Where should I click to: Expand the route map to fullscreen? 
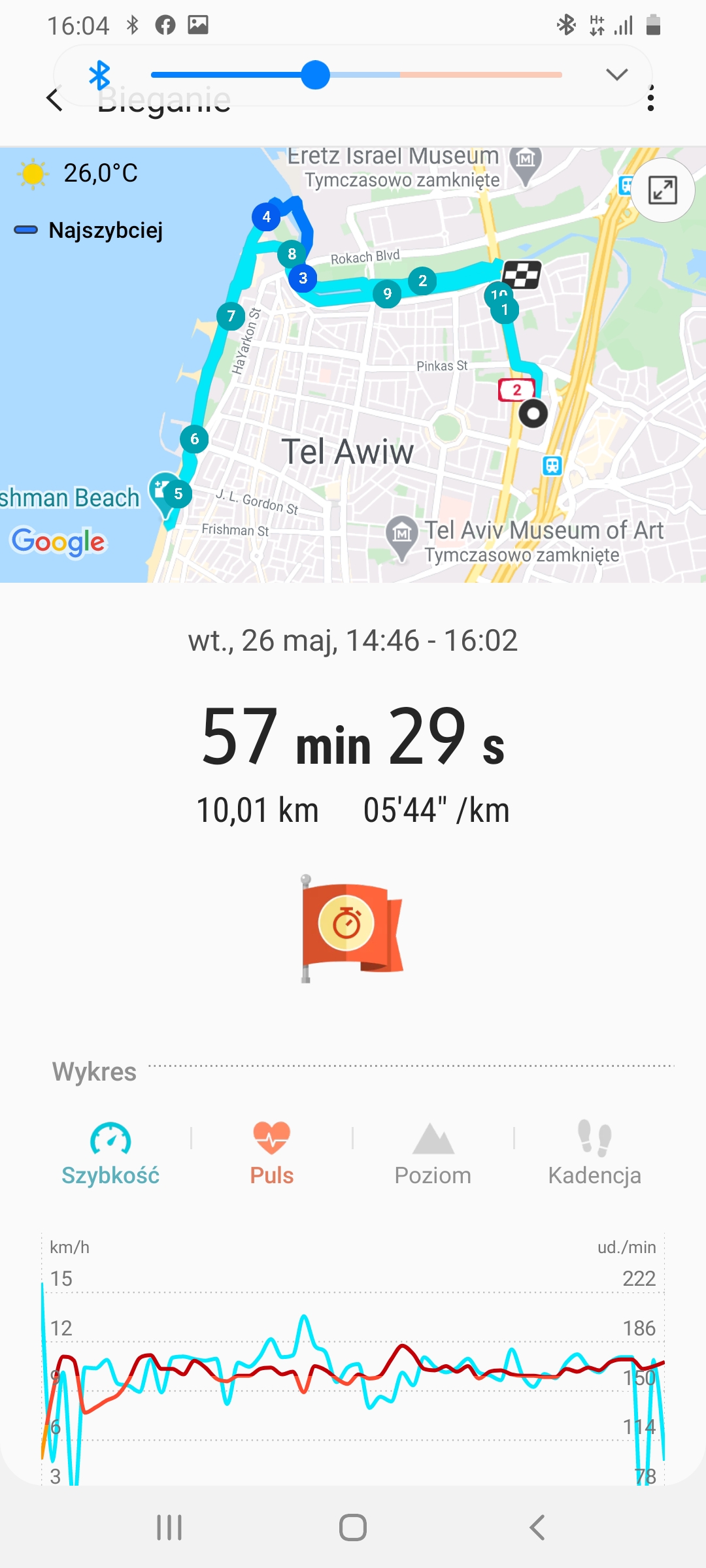pyautogui.click(x=662, y=190)
